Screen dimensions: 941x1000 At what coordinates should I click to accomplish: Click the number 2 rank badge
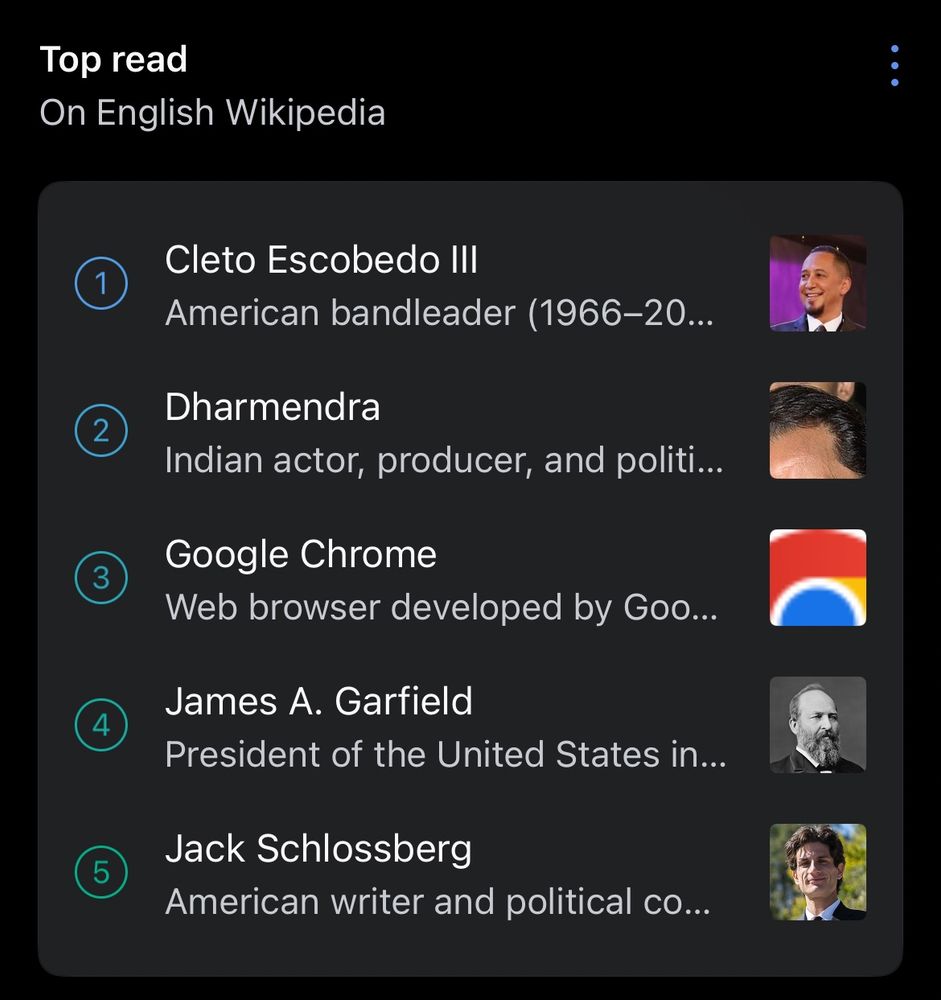pyautogui.click(x=100, y=430)
